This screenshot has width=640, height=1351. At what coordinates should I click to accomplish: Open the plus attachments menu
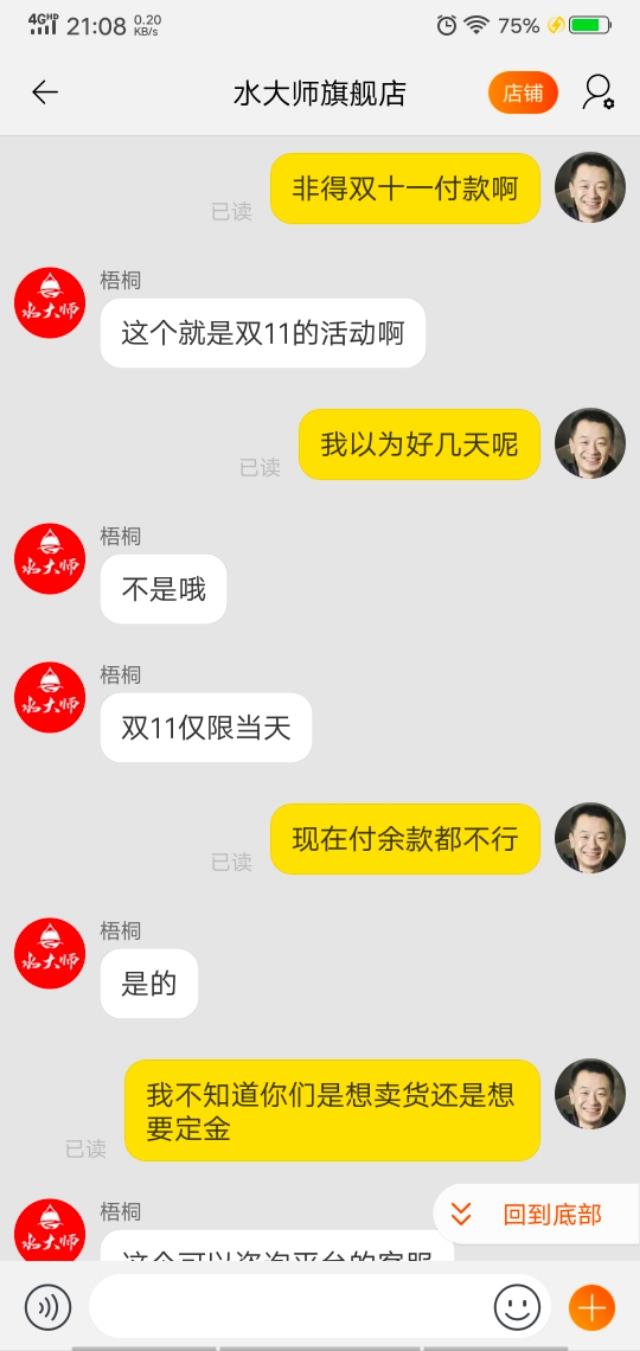(591, 1307)
